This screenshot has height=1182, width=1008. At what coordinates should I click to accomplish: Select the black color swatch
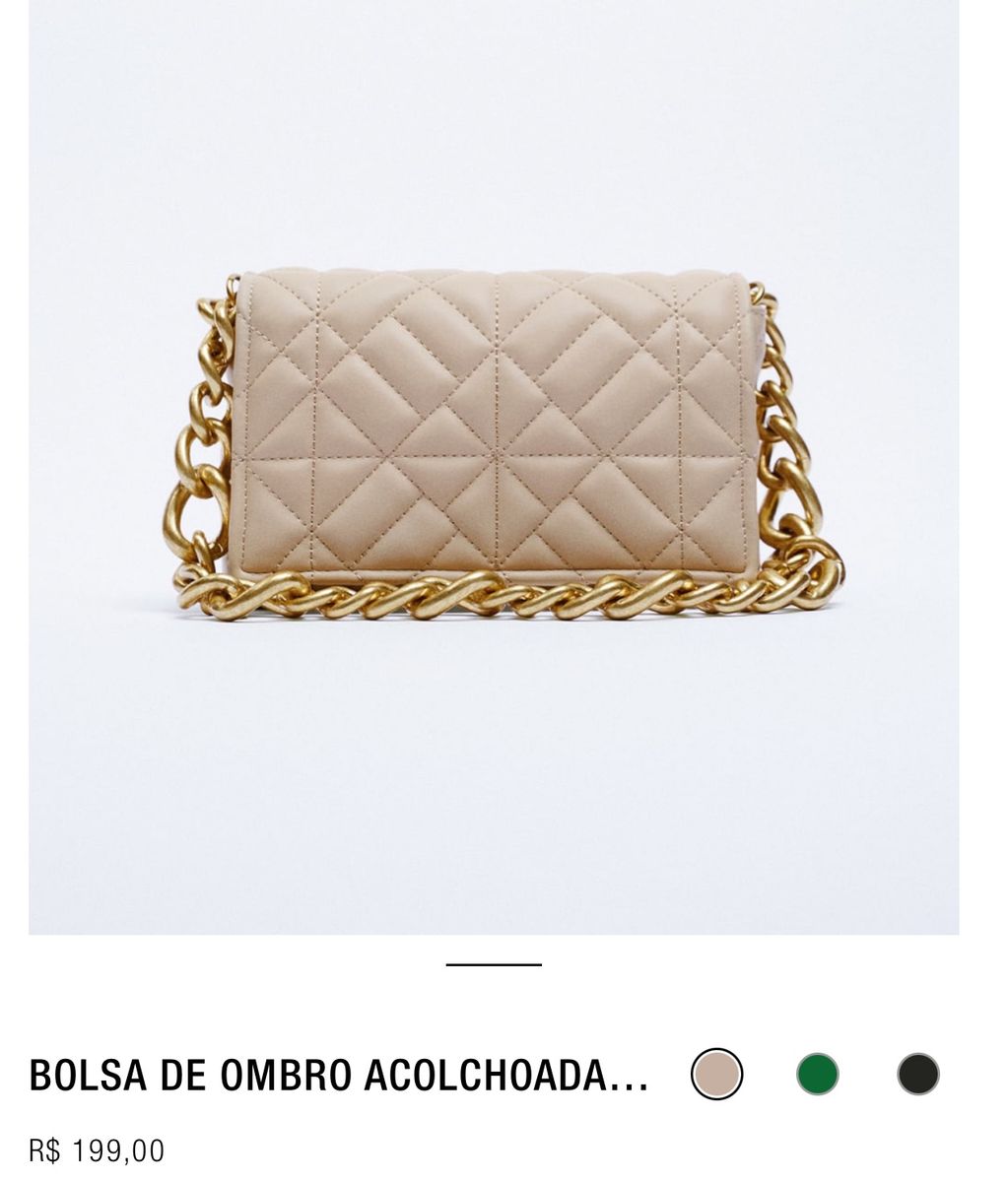point(917,1074)
